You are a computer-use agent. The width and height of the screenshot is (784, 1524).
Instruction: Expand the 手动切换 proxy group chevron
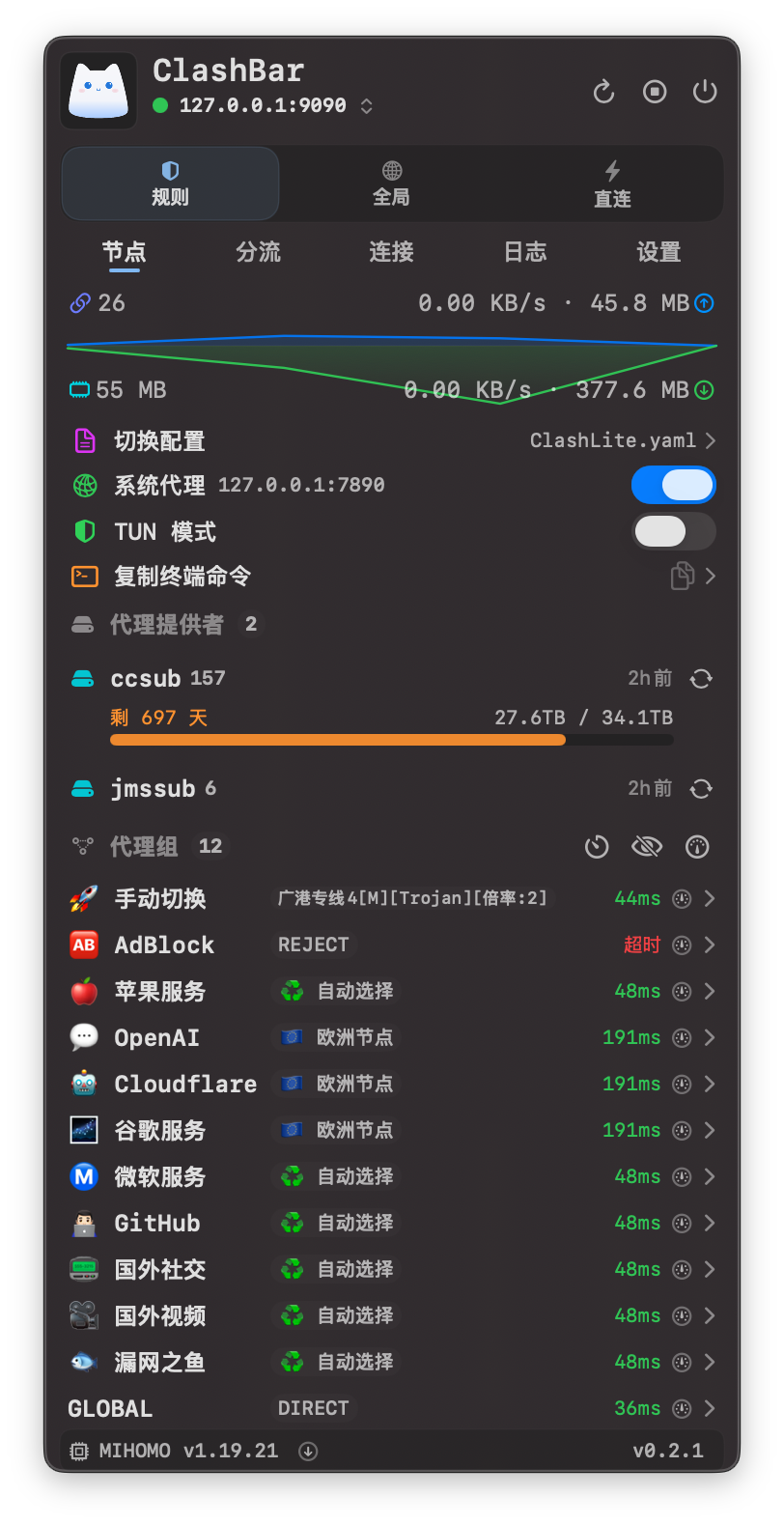point(708,898)
